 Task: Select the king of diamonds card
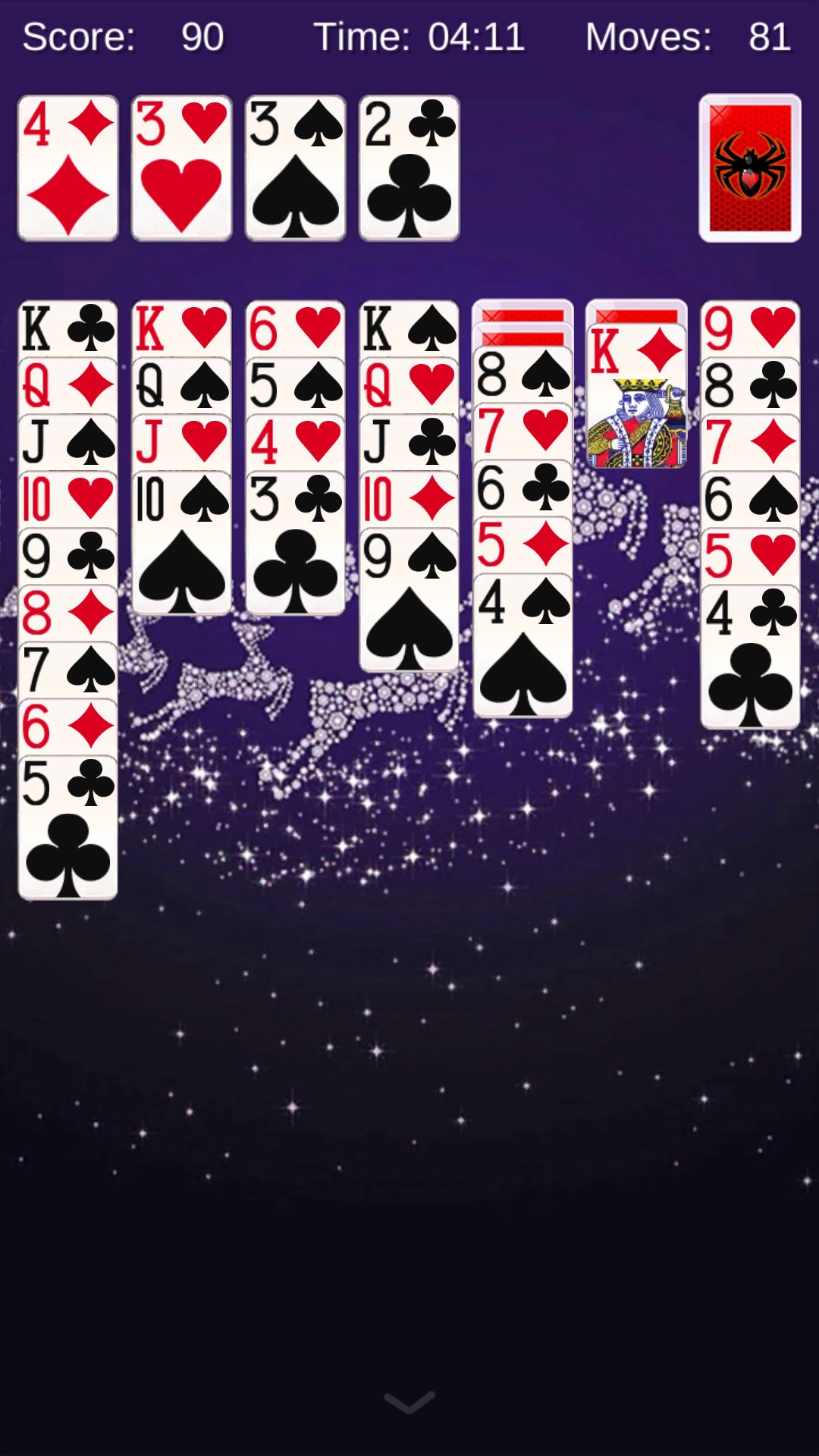coord(636,398)
